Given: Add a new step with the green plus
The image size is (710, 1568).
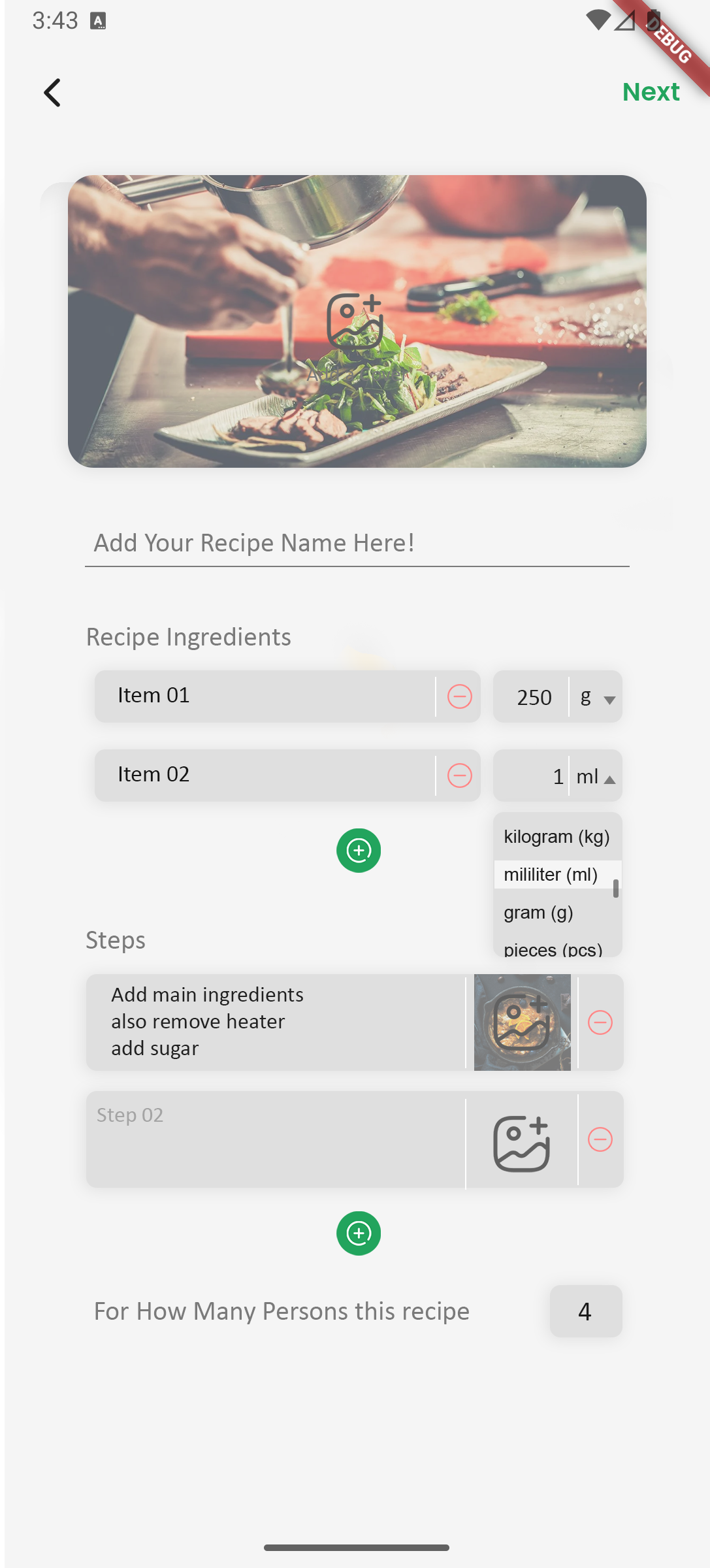Looking at the screenshot, I should pos(358,1233).
